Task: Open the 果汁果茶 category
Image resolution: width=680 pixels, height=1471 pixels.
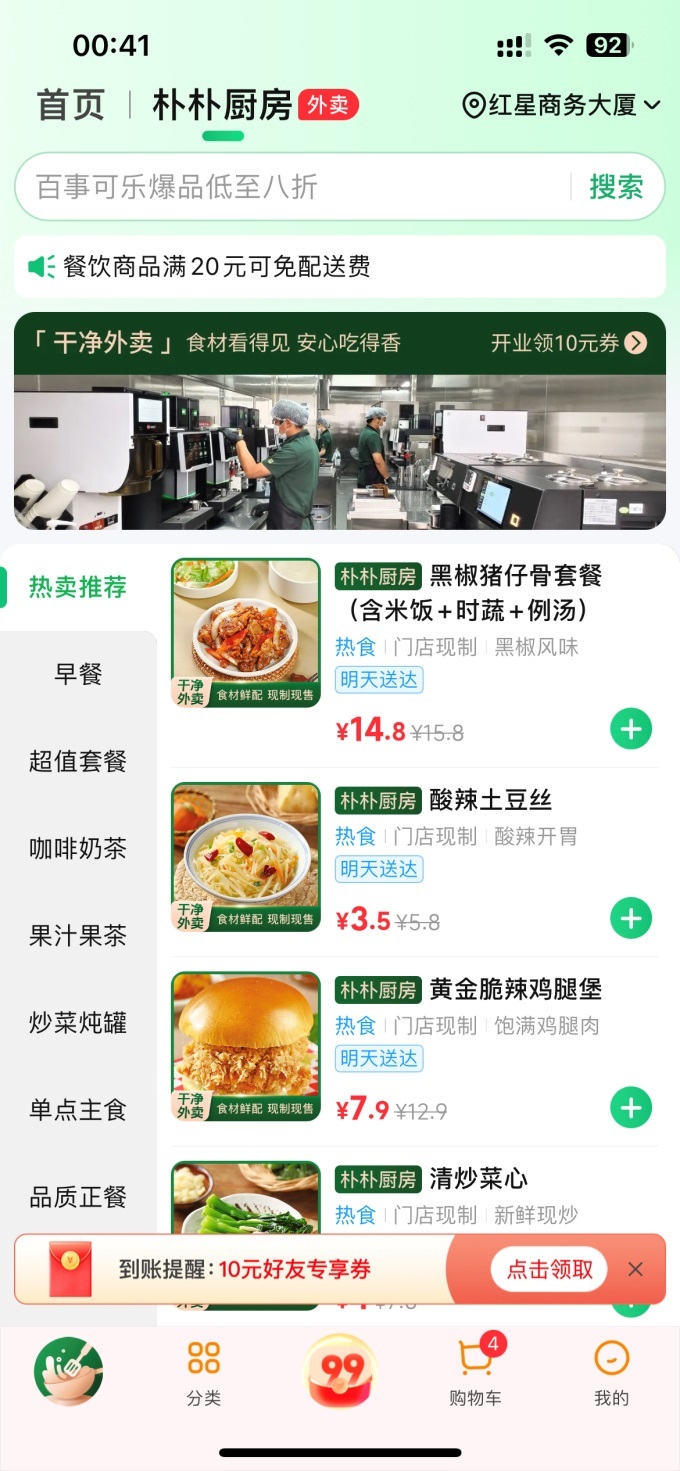Action: click(78, 936)
